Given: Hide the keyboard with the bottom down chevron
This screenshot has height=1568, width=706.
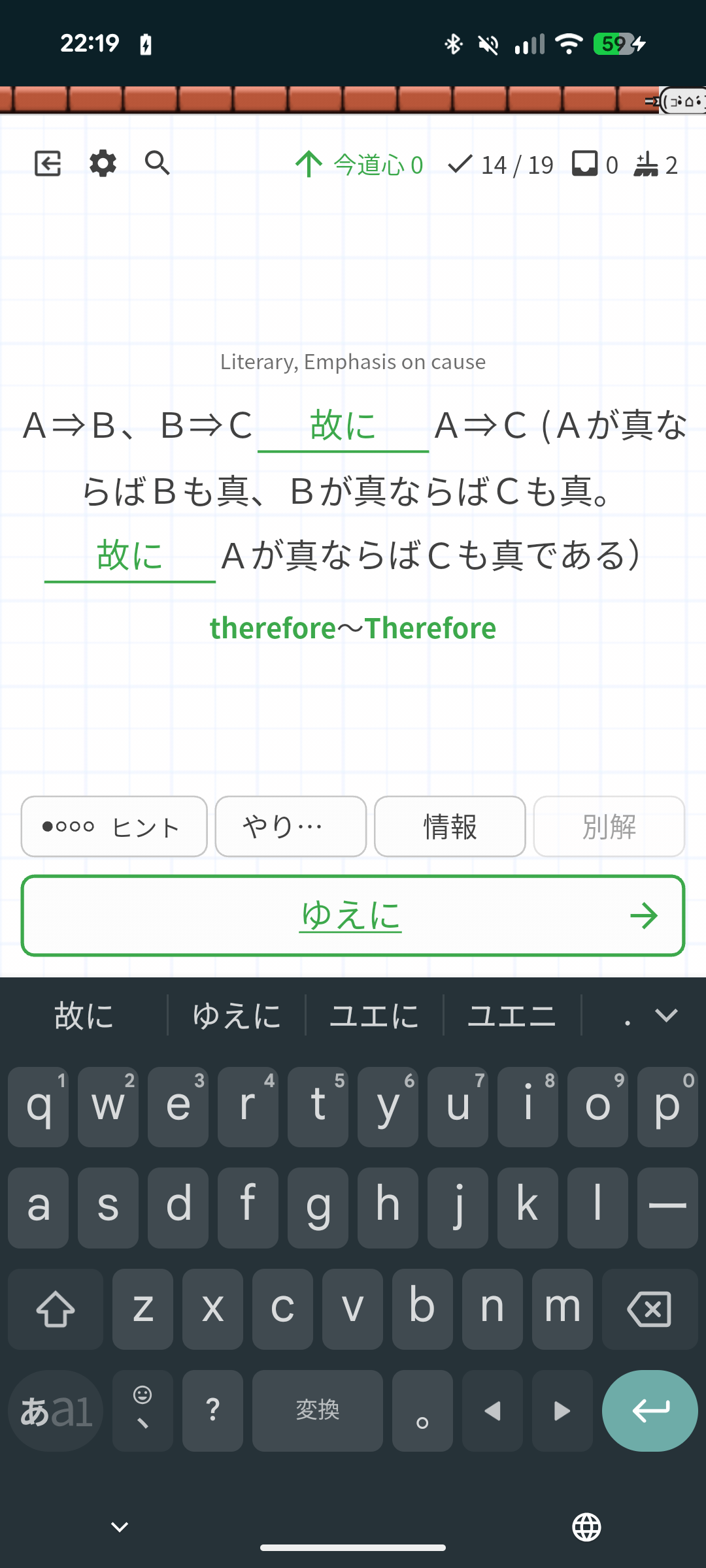Looking at the screenshot, I should [120, 1527].
